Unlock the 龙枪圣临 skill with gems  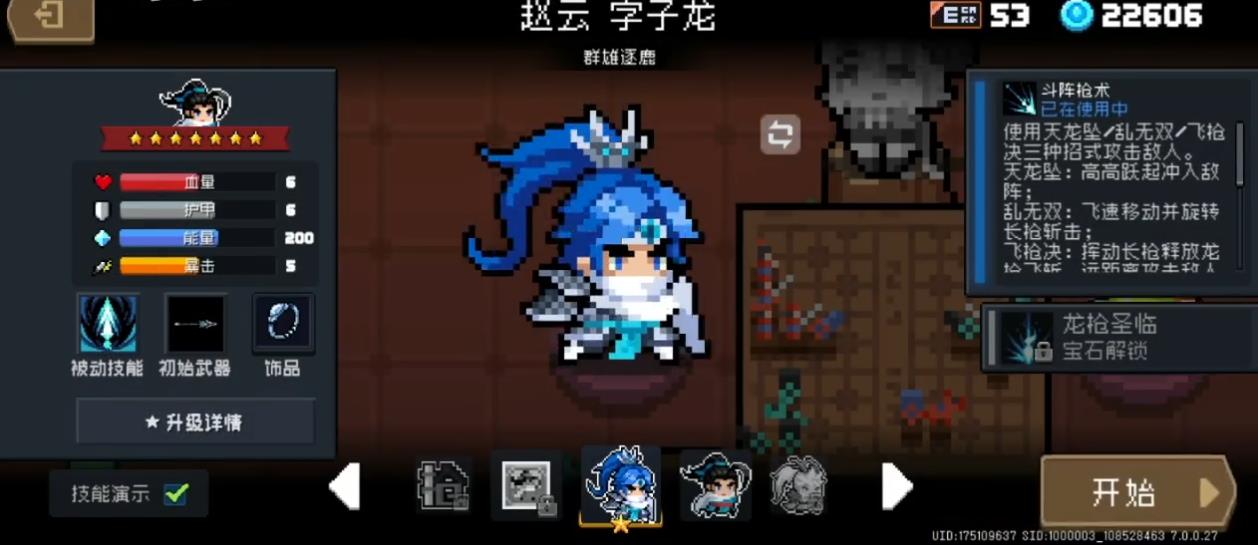tap(1110, 338)
